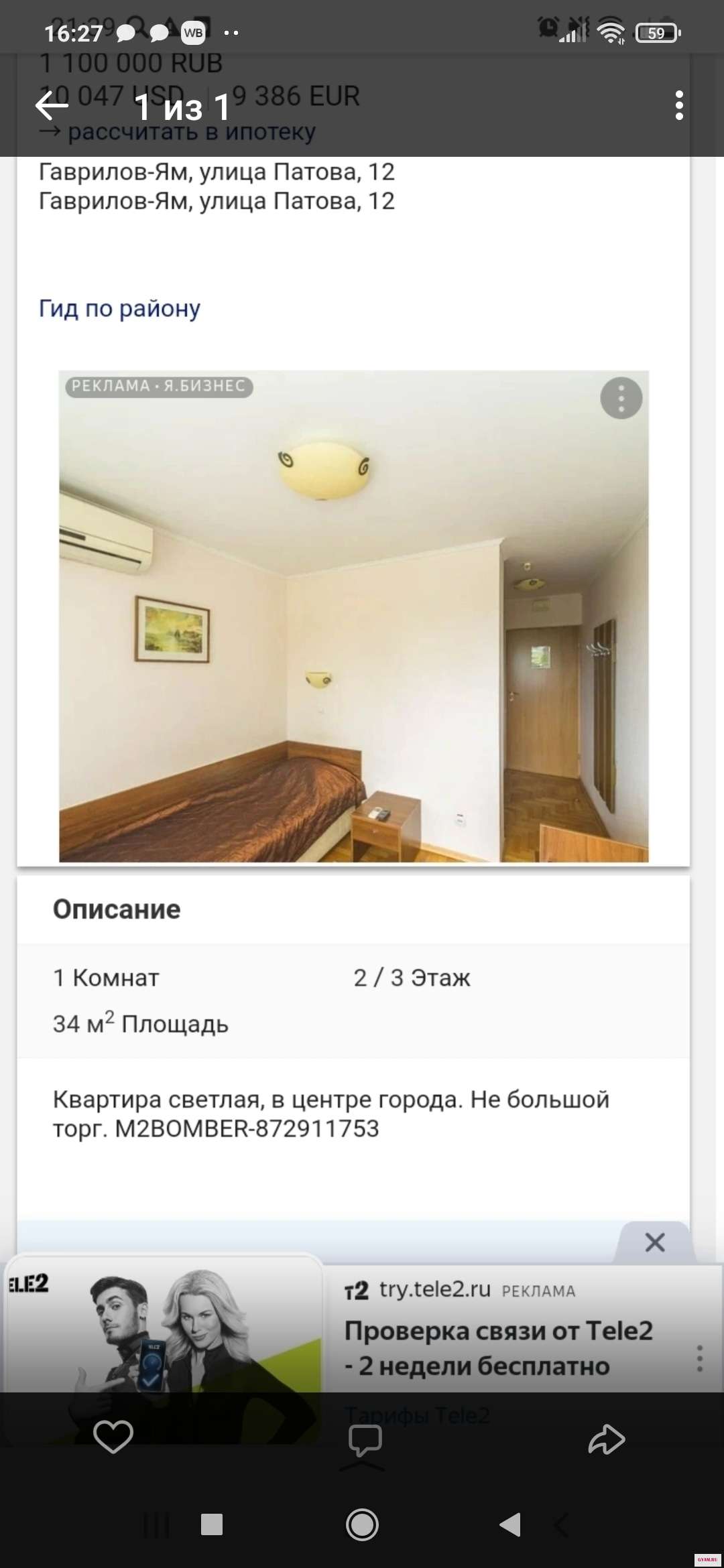Share this image

coord(606,1439)
